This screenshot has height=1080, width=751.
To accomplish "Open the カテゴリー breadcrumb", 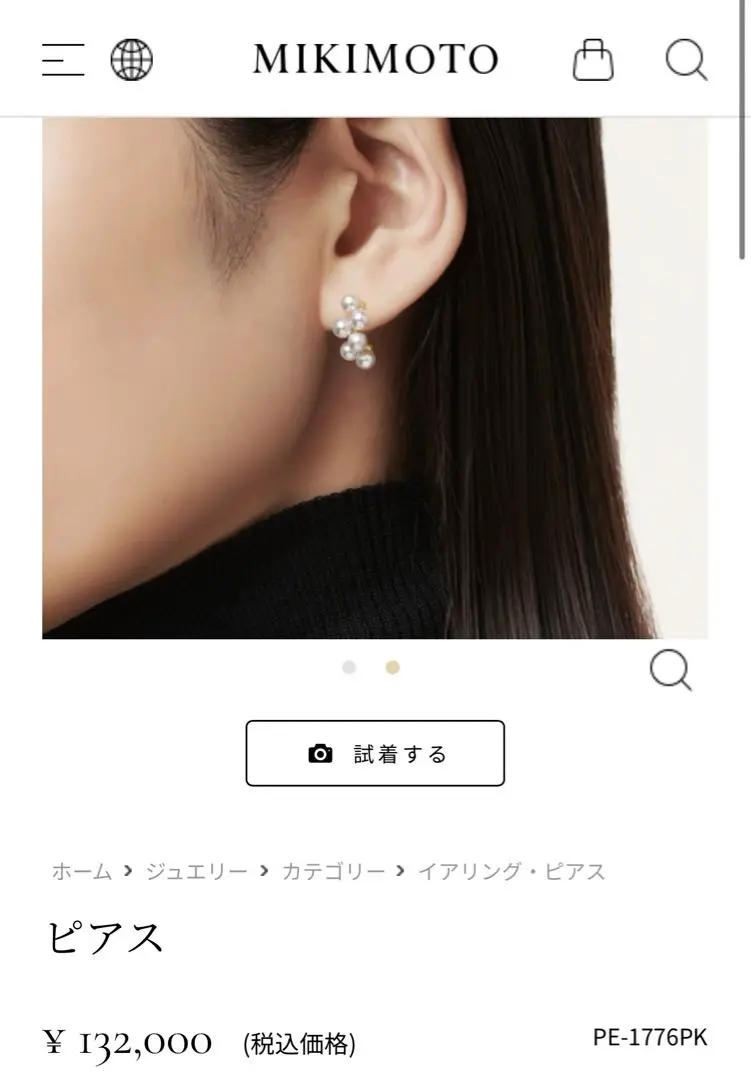I will (x=333, y=871).
